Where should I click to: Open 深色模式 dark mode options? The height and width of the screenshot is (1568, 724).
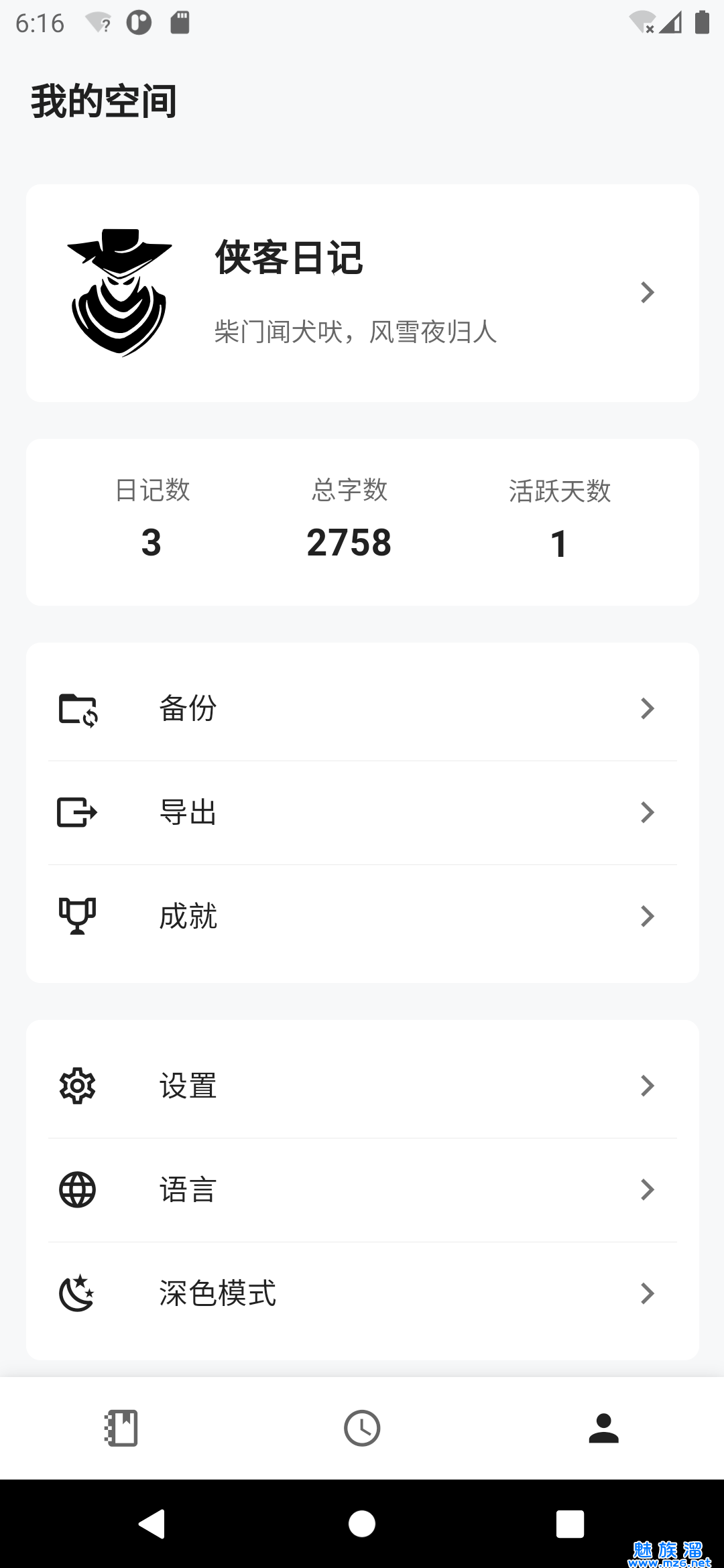click(362, 1293)
